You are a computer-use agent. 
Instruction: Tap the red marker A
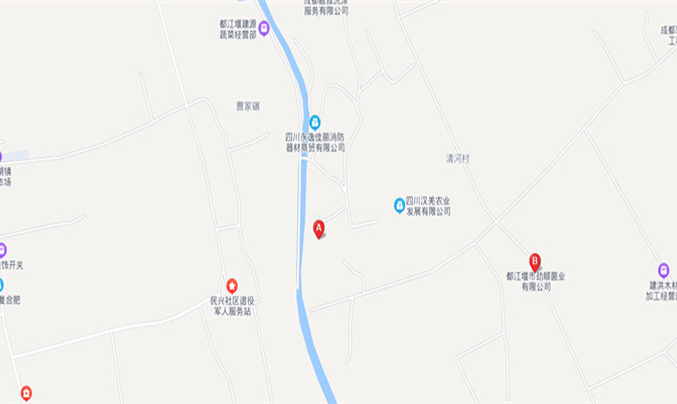[319, 228]
